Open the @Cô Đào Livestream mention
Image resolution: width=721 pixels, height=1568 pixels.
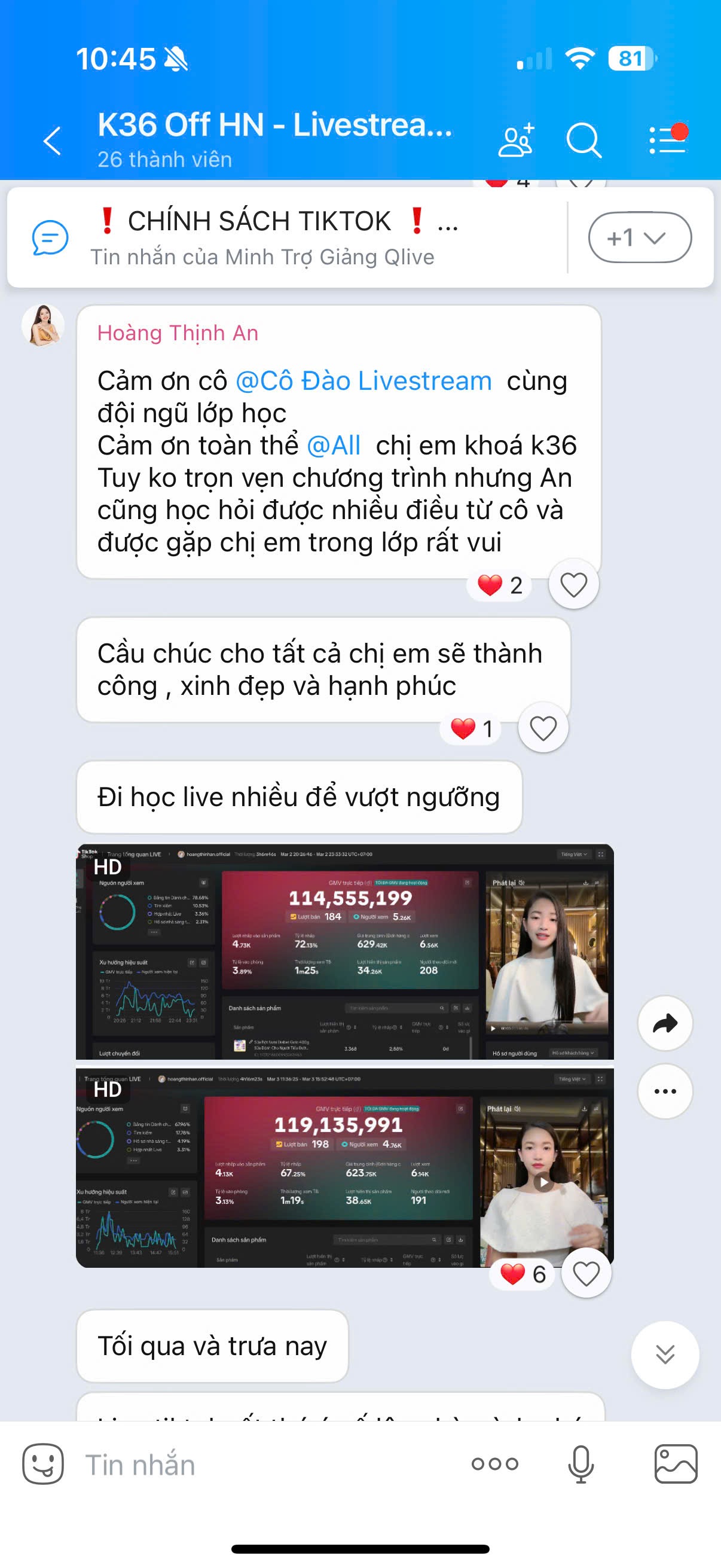[x=363, y=381]
